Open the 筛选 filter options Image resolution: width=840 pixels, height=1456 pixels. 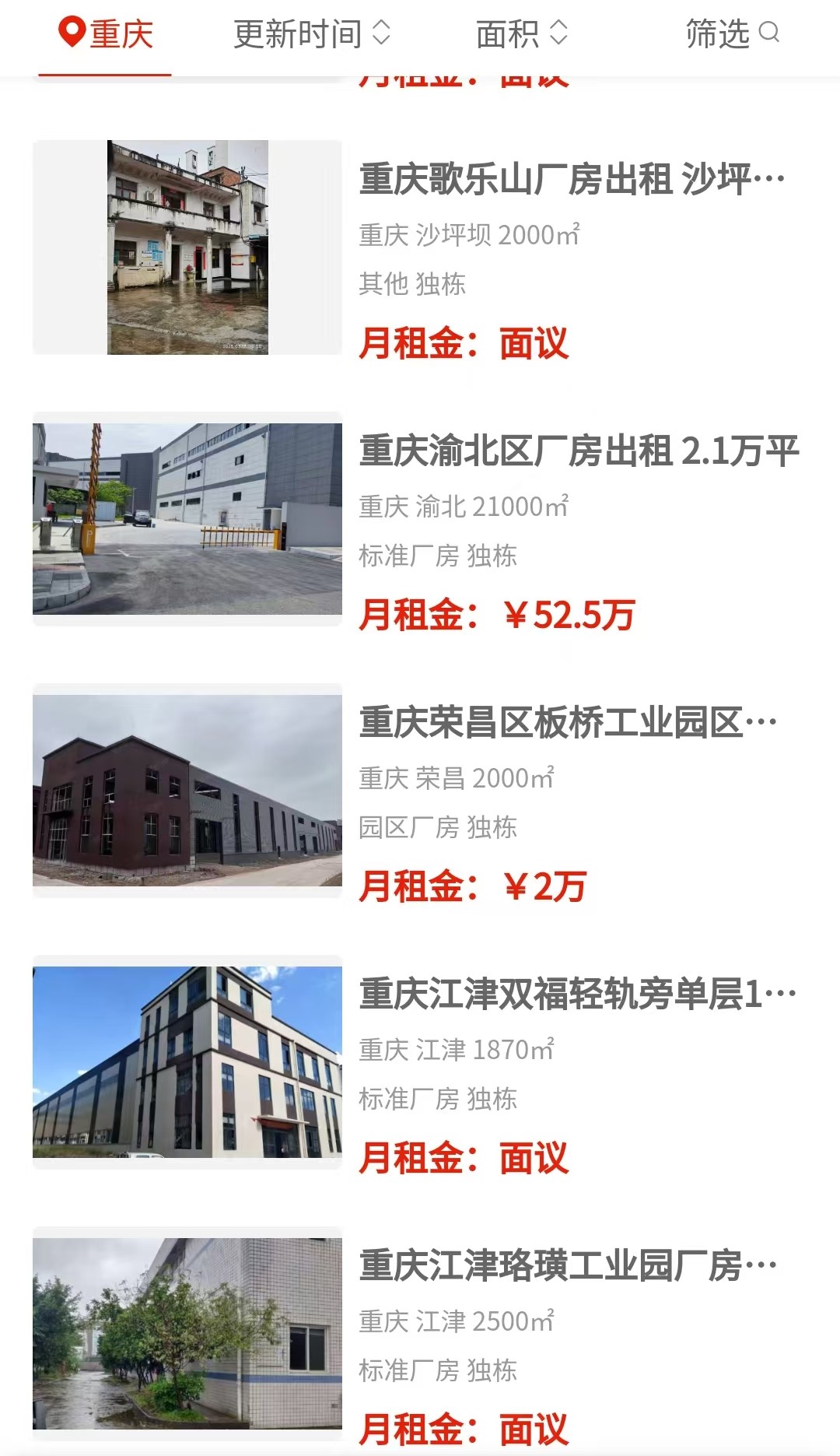point(732,34)
